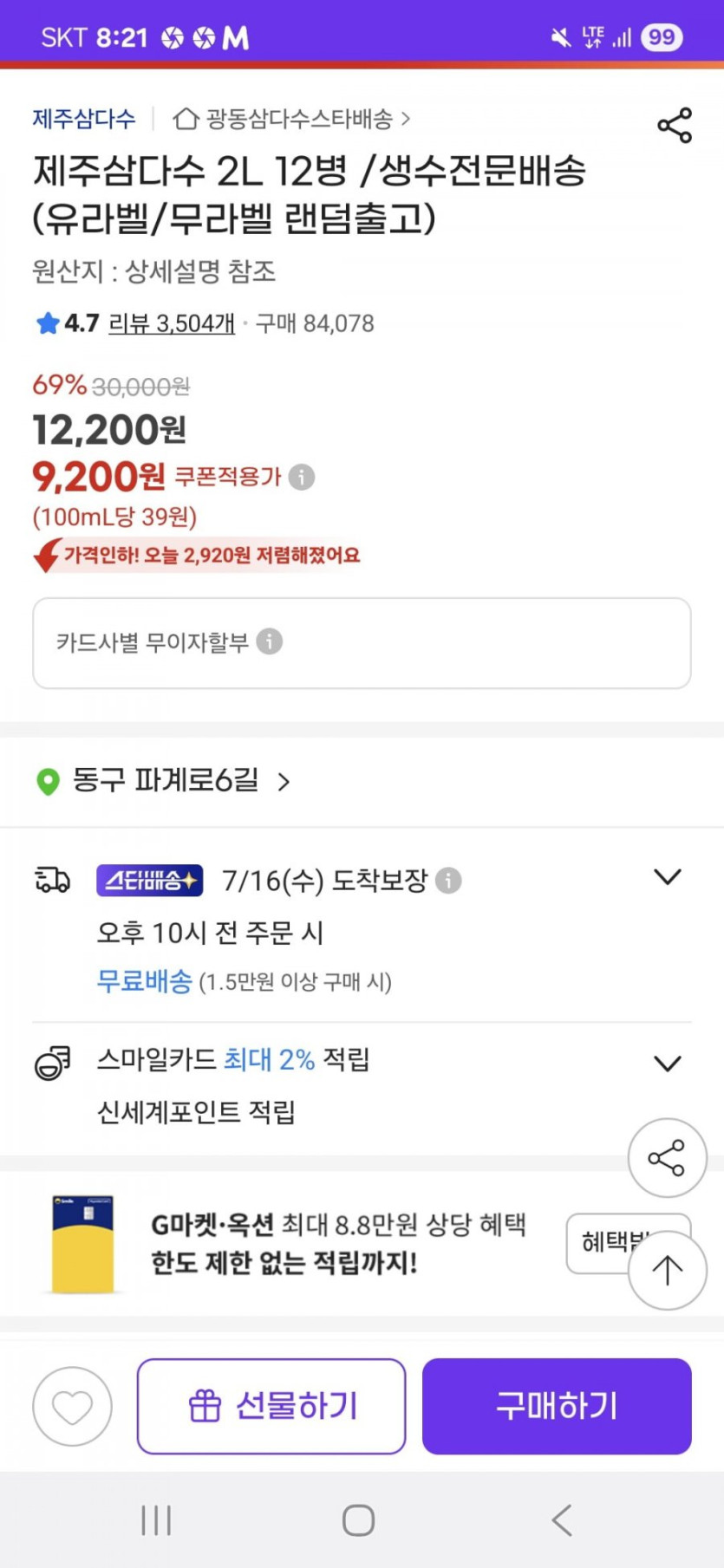Tap the info icon beside 도착보장
This screenshot has width=724, height=1568.
pyautogui.click(x=448, y=881)
